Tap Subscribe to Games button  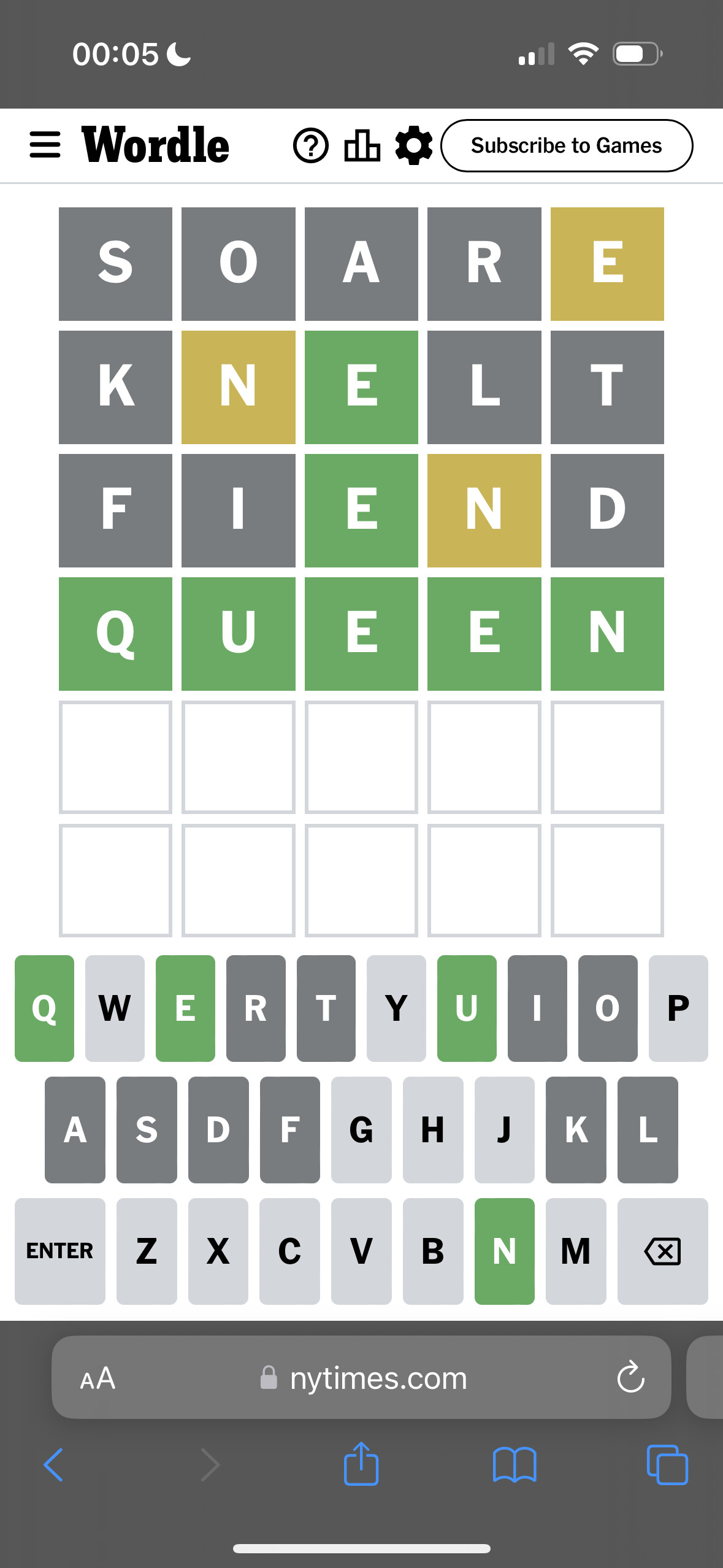tap(567, 146)
